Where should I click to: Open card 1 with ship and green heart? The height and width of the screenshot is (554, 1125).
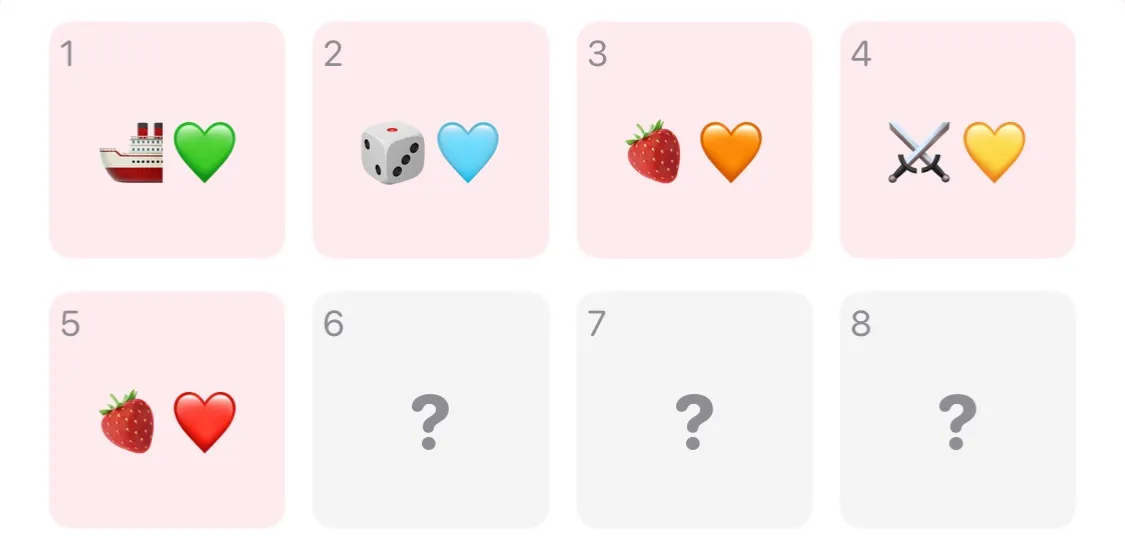tap(167, 140)
